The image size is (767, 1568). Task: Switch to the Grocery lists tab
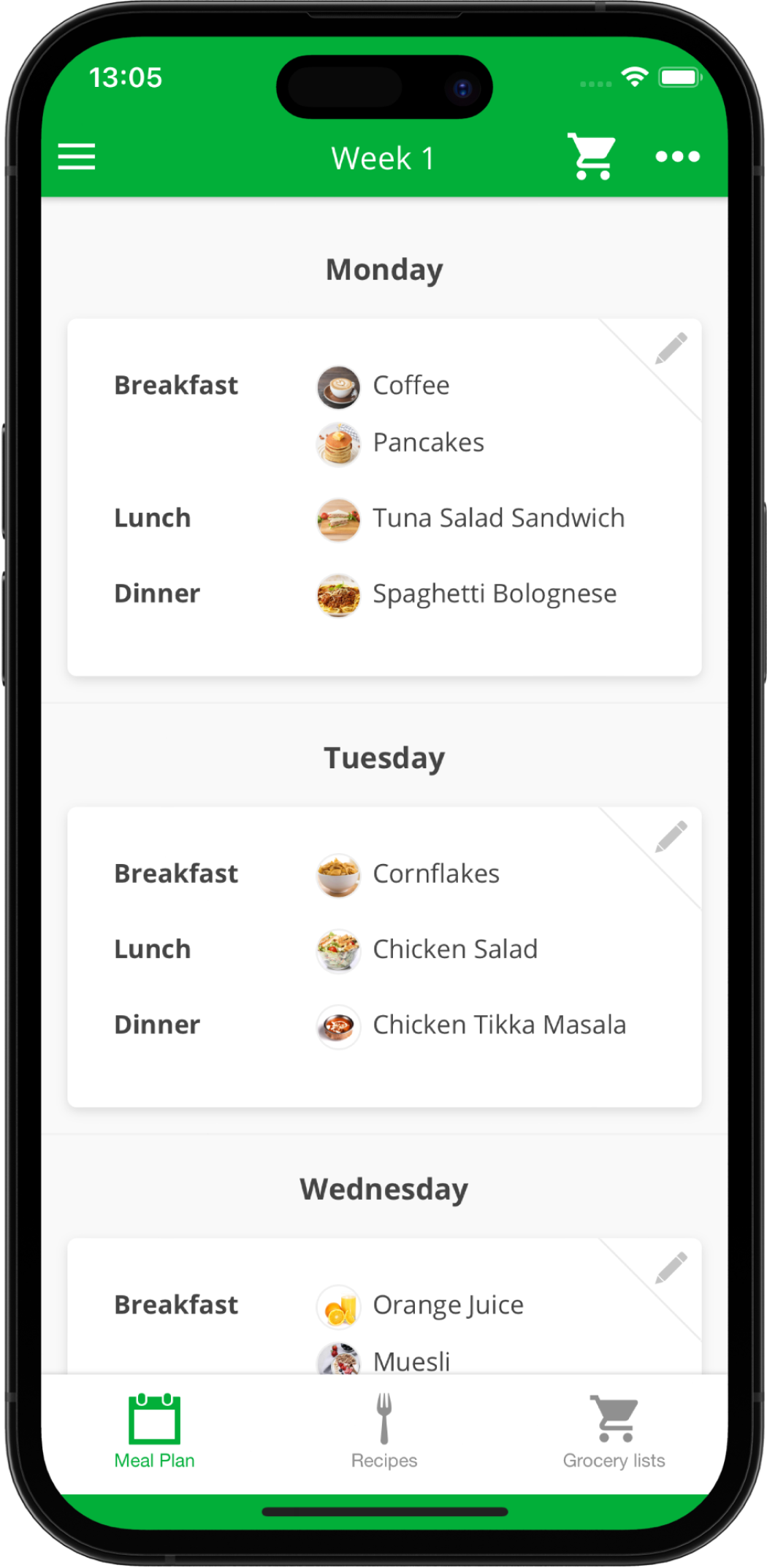614,1431
